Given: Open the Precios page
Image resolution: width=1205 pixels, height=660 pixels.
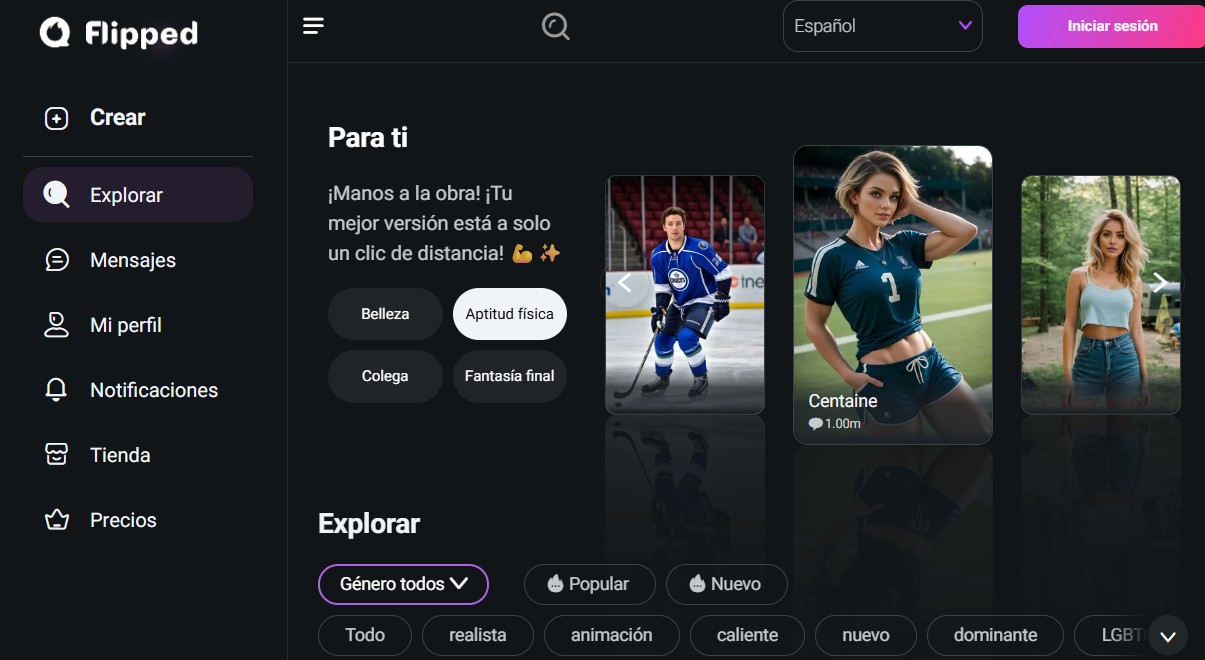Looking at the screenshot, I should 123,520.
